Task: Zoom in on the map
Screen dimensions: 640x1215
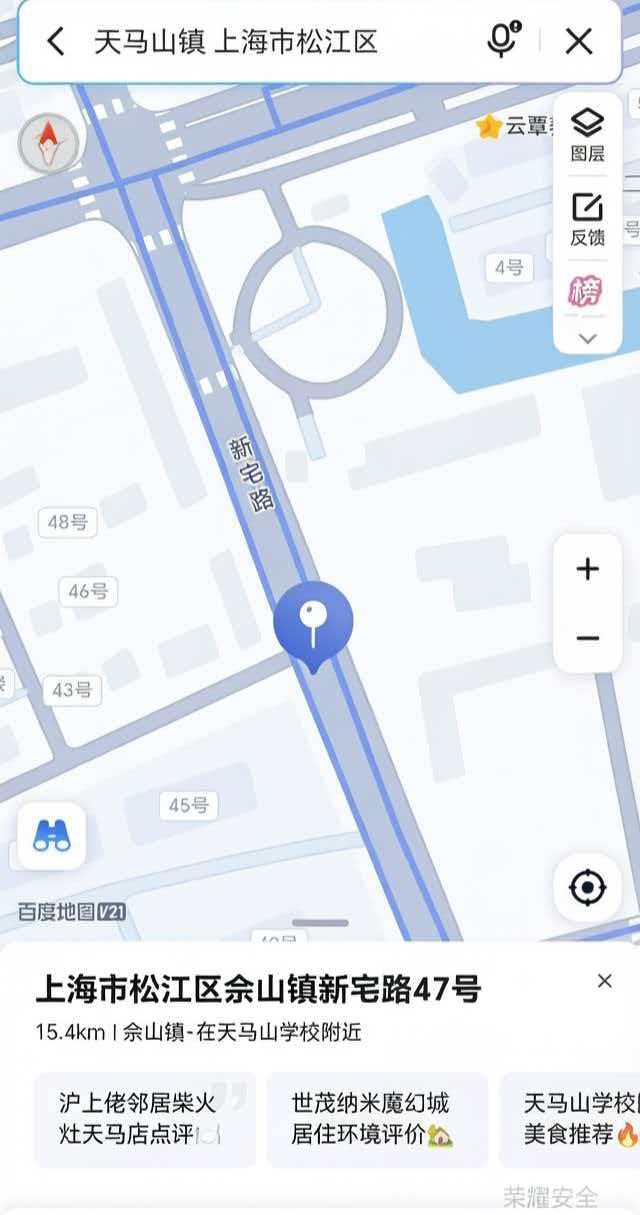Action: (588, 569)
